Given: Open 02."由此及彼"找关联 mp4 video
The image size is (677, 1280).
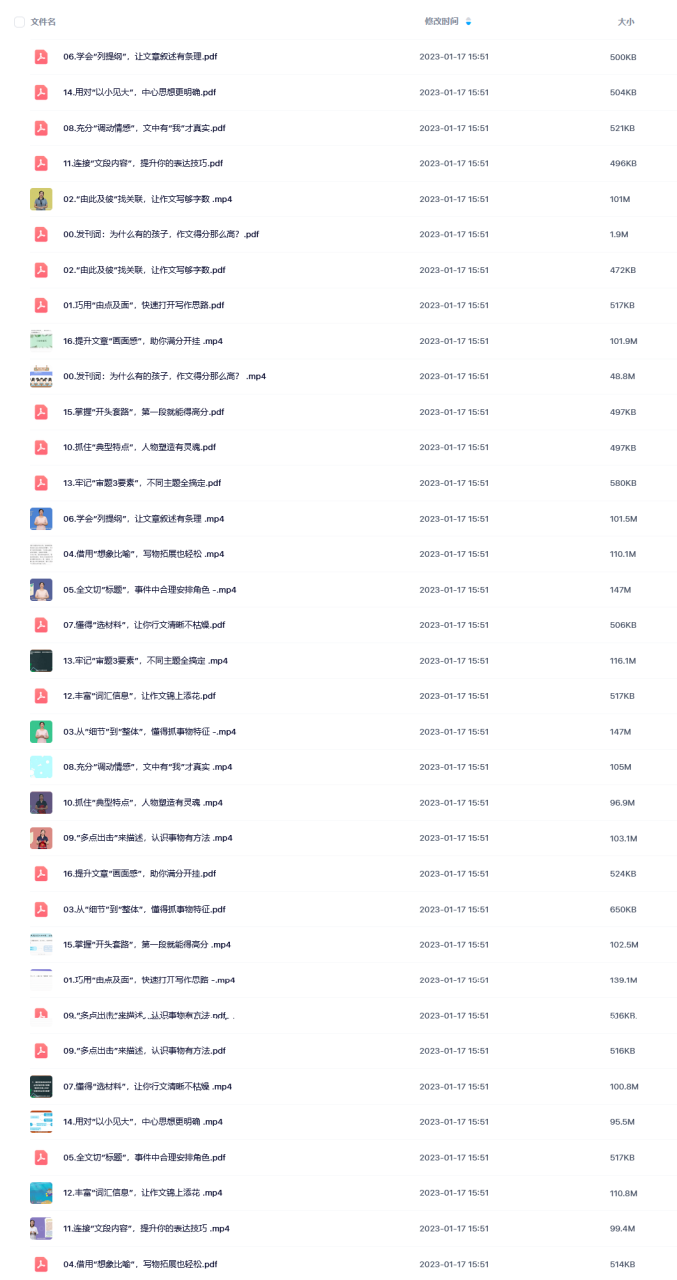Looking at the screenshot, I should point(147,199).
